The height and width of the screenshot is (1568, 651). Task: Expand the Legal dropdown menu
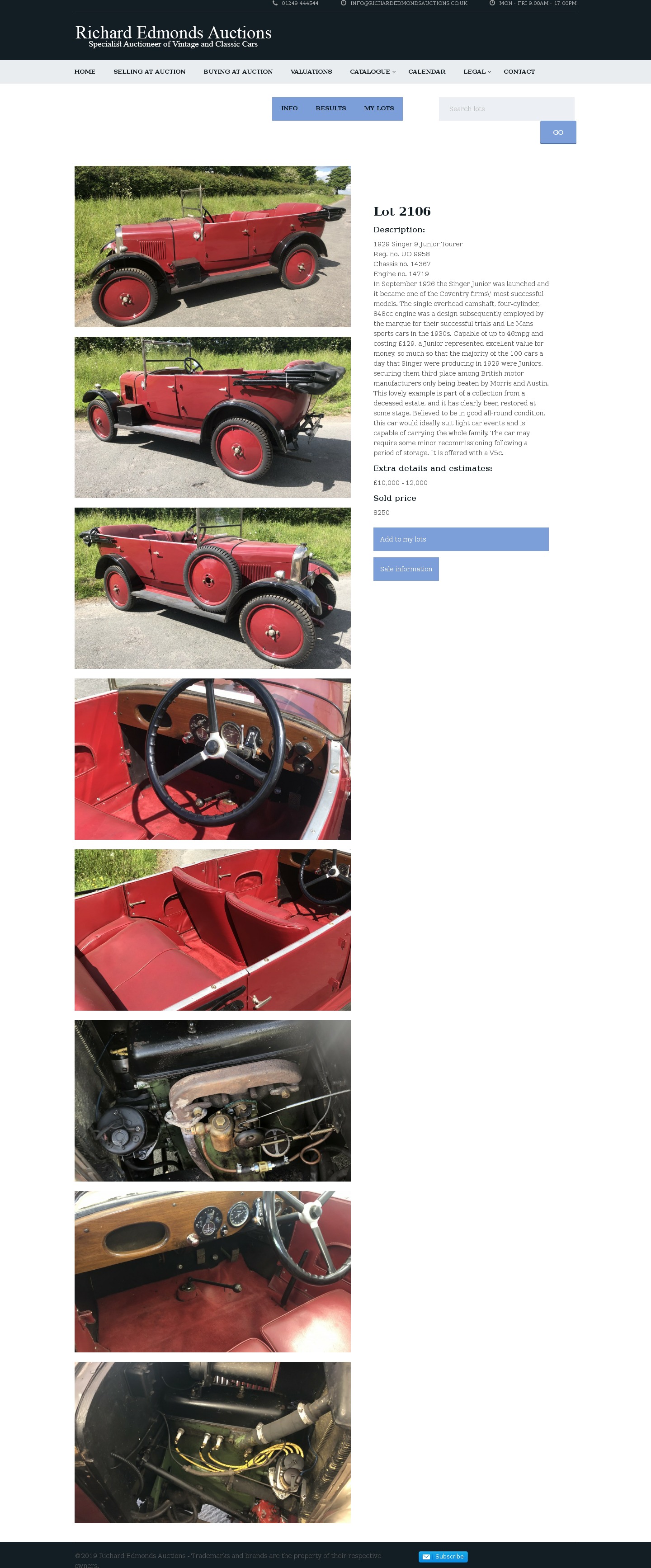(x=476, y=72)
